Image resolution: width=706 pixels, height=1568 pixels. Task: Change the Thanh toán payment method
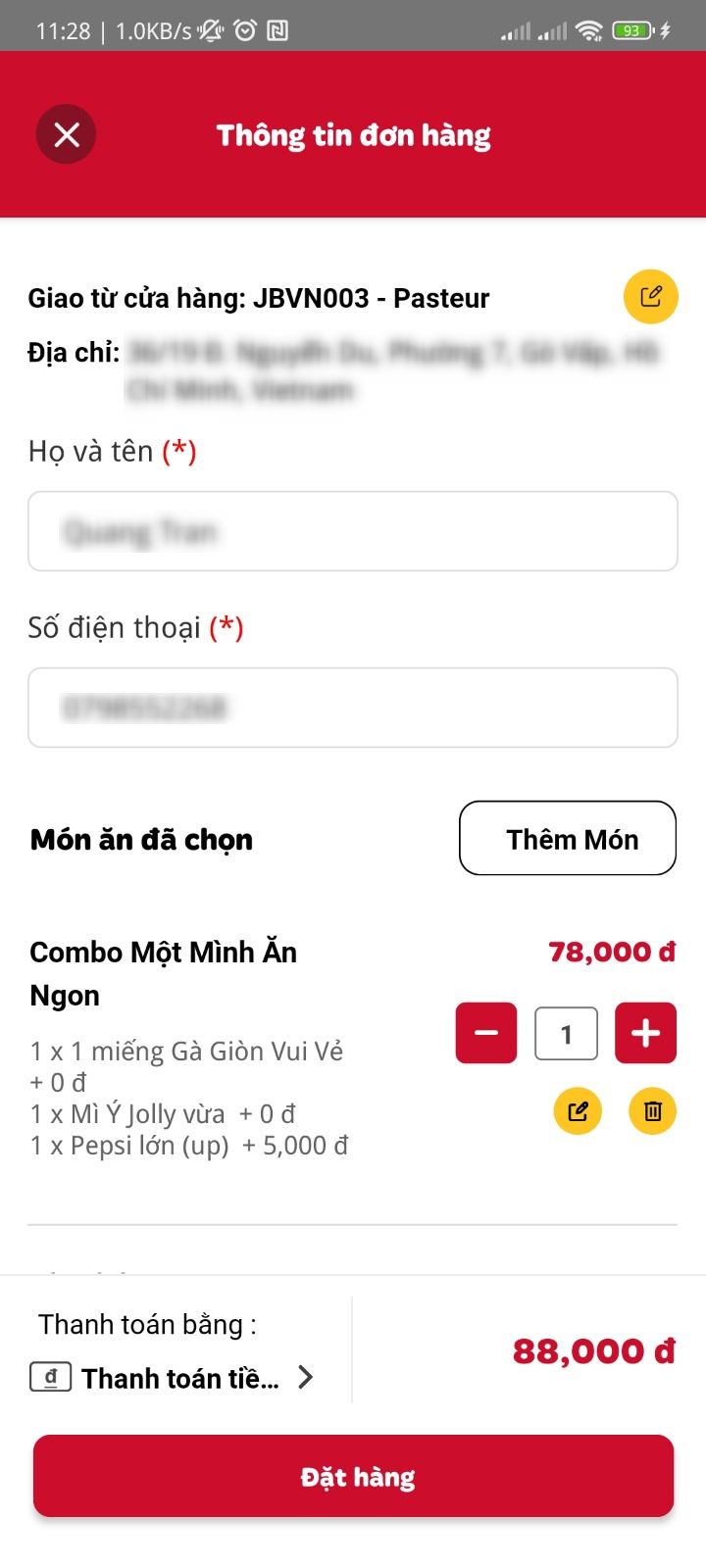pyautogui.click(x=173, y=1378)
